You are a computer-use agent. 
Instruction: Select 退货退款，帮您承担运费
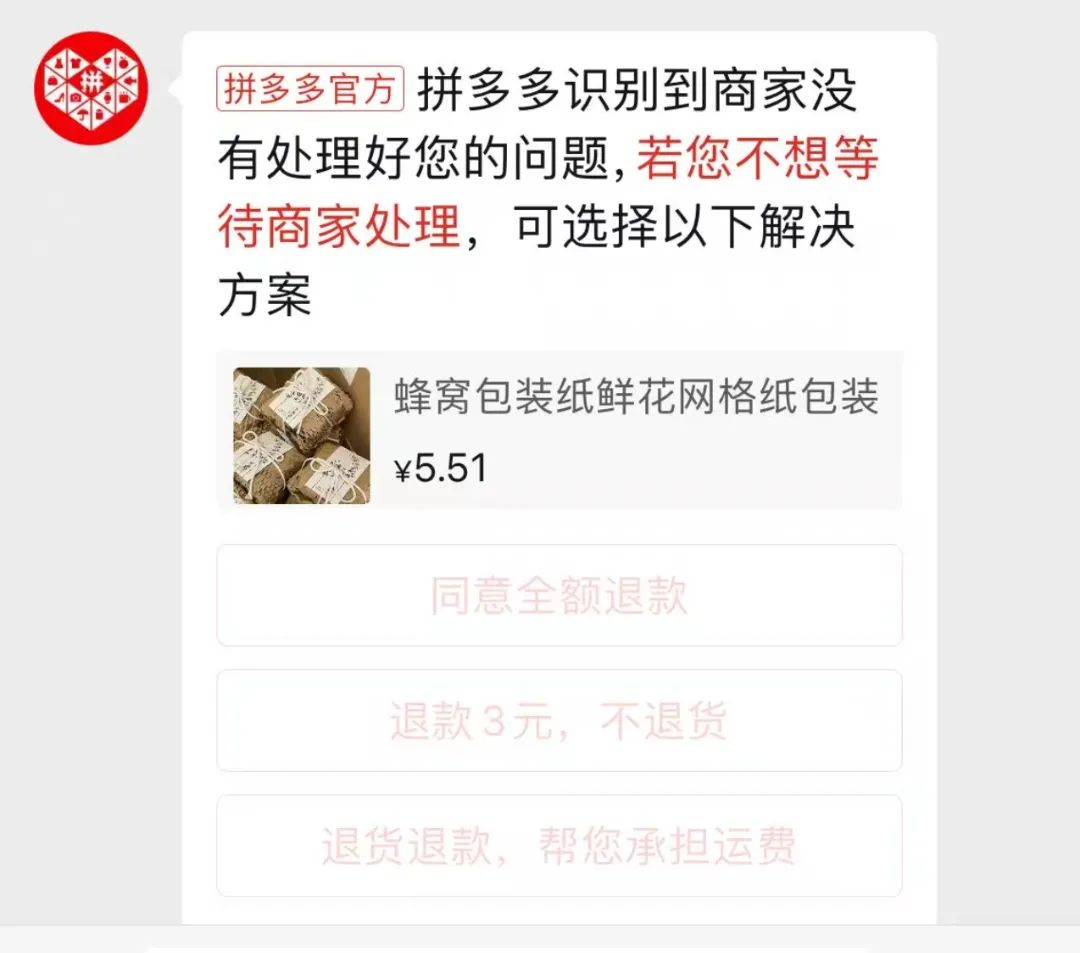pos(559,846)
